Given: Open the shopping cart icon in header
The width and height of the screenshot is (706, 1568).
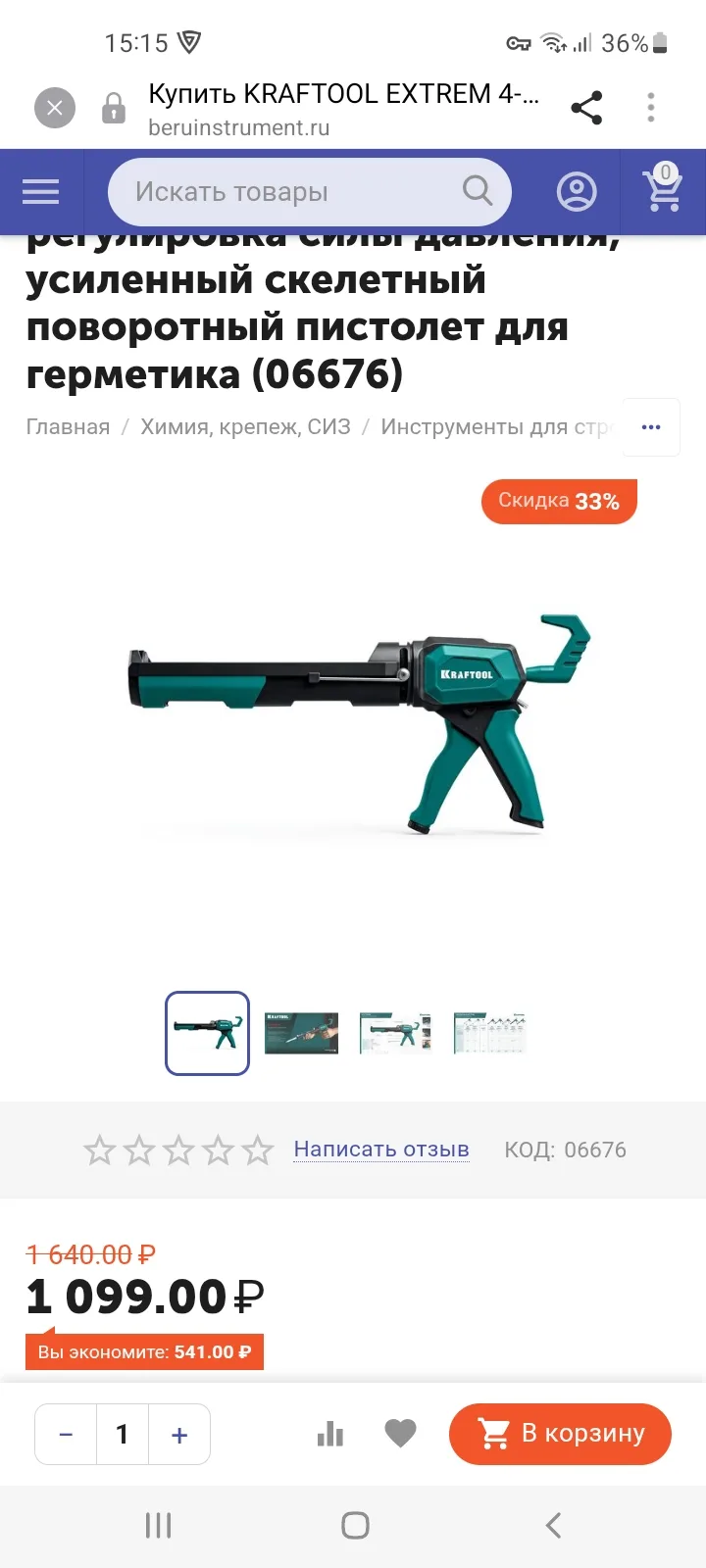Looking at the screenshot, I should [x=664, y=188].
